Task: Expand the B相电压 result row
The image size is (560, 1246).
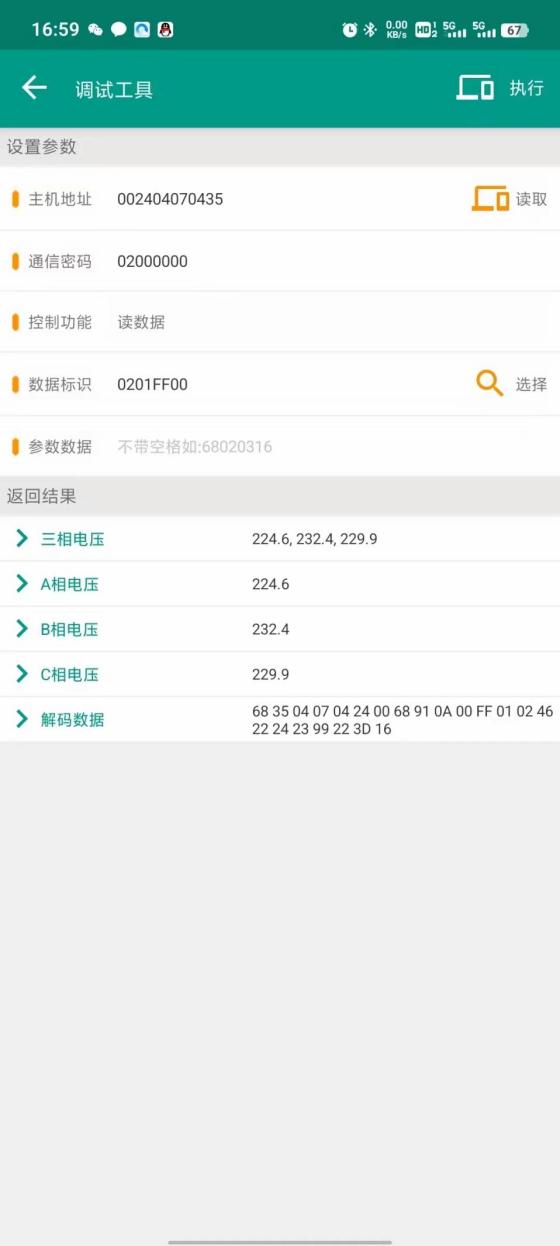Action: (x=280, y=629)
